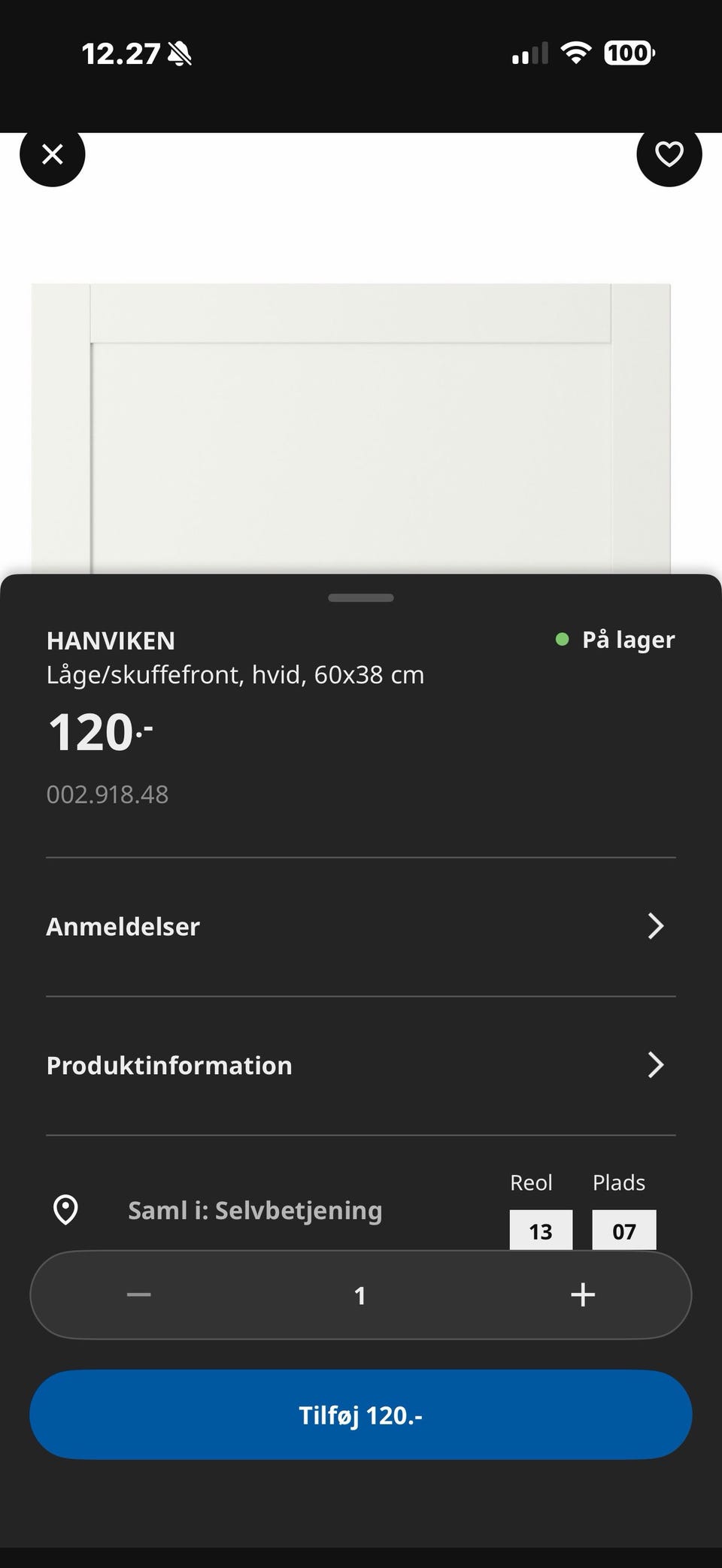Viewport: 722px width, 1568px height.
Task: Tap the HANVIKEN product image
Action: tap(350, 428)
